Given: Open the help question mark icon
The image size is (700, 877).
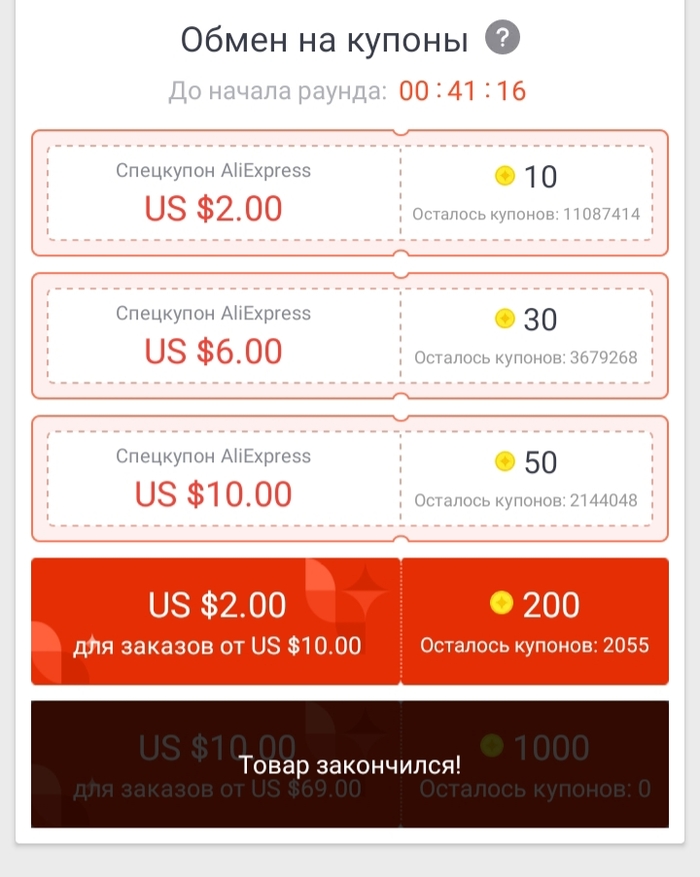Looking at the screenshot, I should pyautogui.click(x=503, y=40).
